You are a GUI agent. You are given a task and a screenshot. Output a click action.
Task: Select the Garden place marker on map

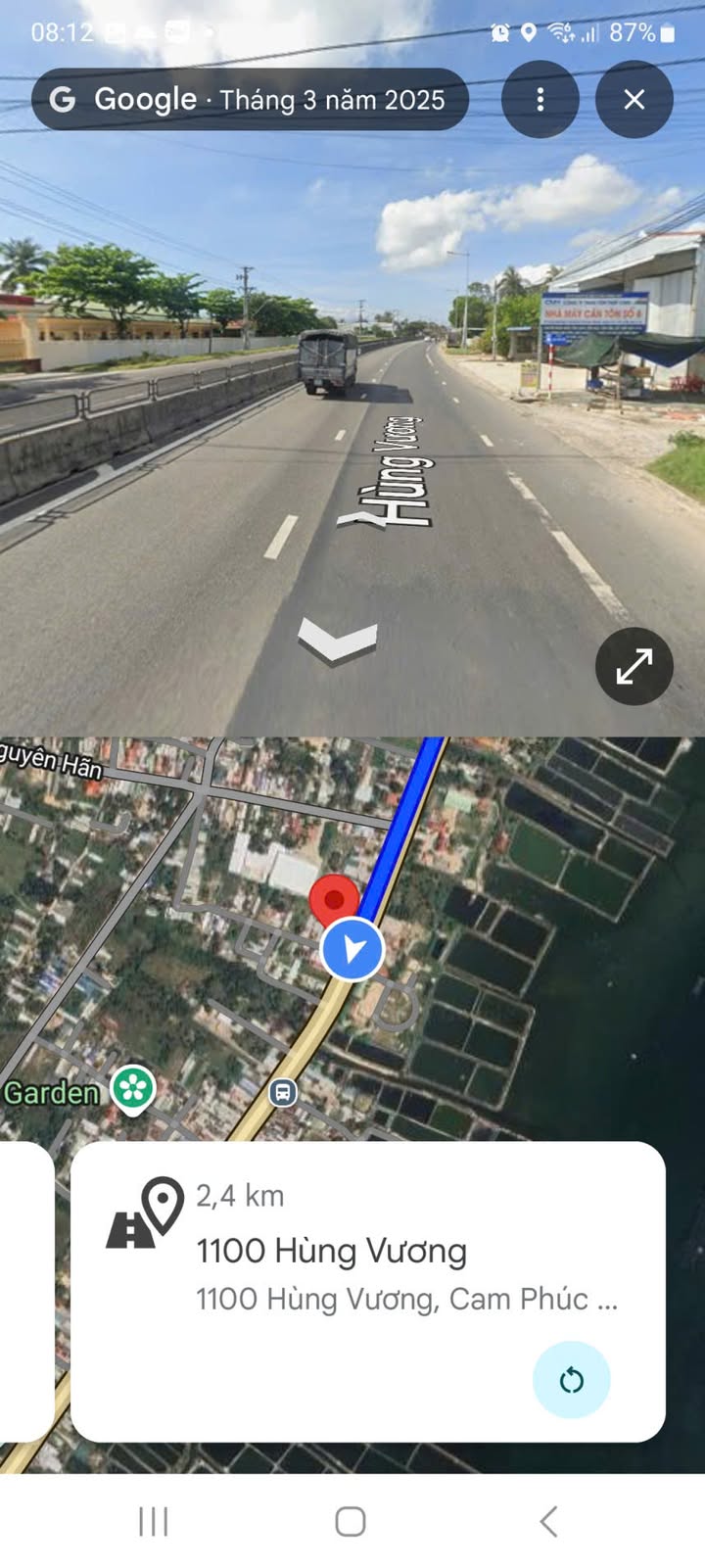click(x=133, y=1087)
